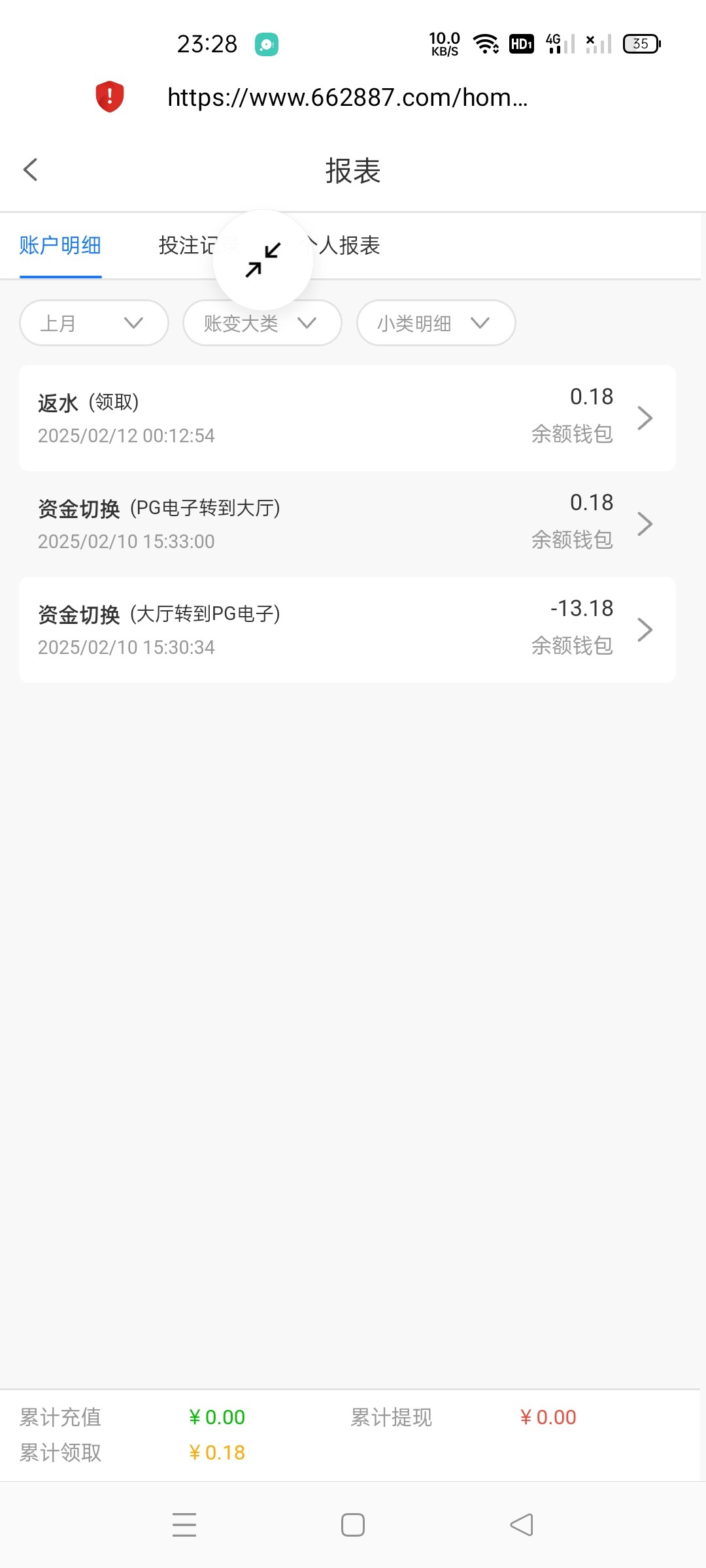This screenshot has width=706, height=1568.
Task: Go back from the 报表 page
Action: (31, 170)
